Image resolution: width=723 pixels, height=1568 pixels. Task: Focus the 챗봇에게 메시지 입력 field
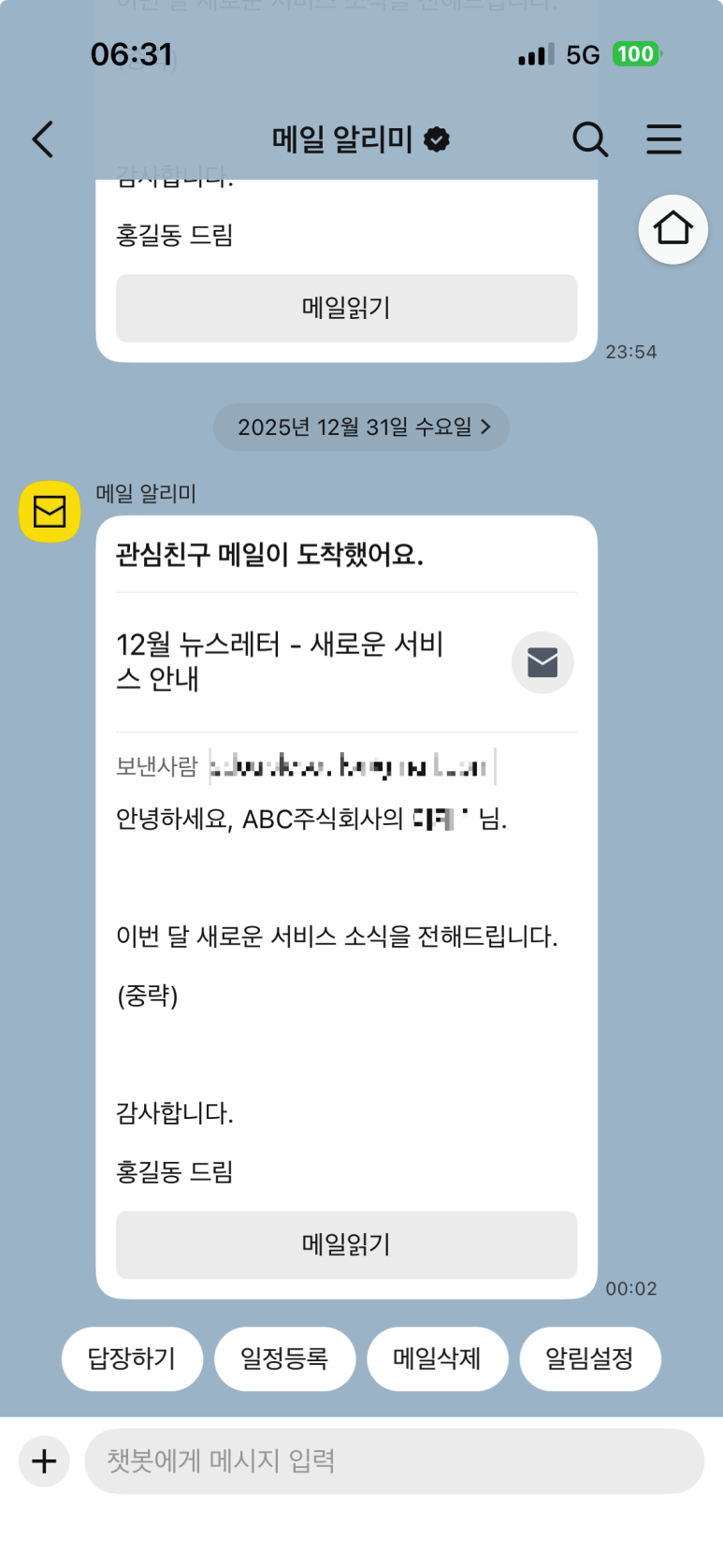click(393, 1460)
